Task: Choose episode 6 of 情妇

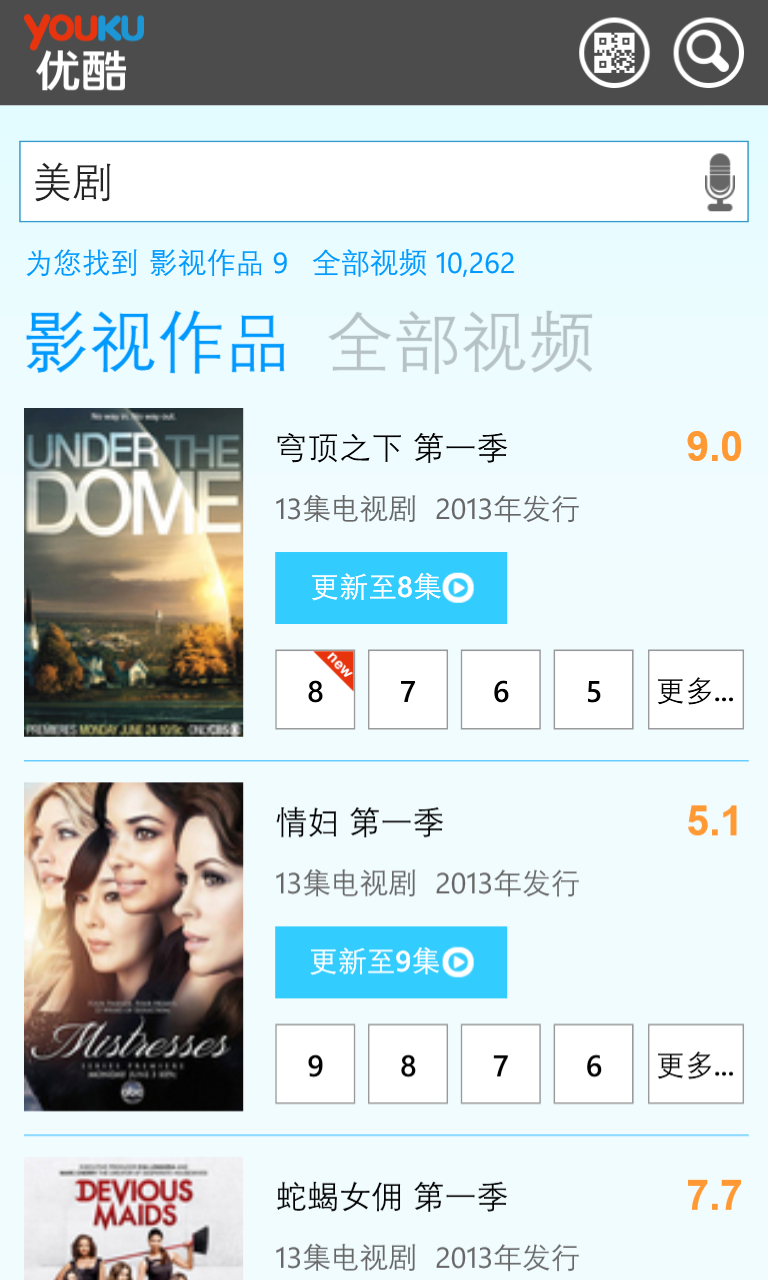Action: (x=594, y=1064)
